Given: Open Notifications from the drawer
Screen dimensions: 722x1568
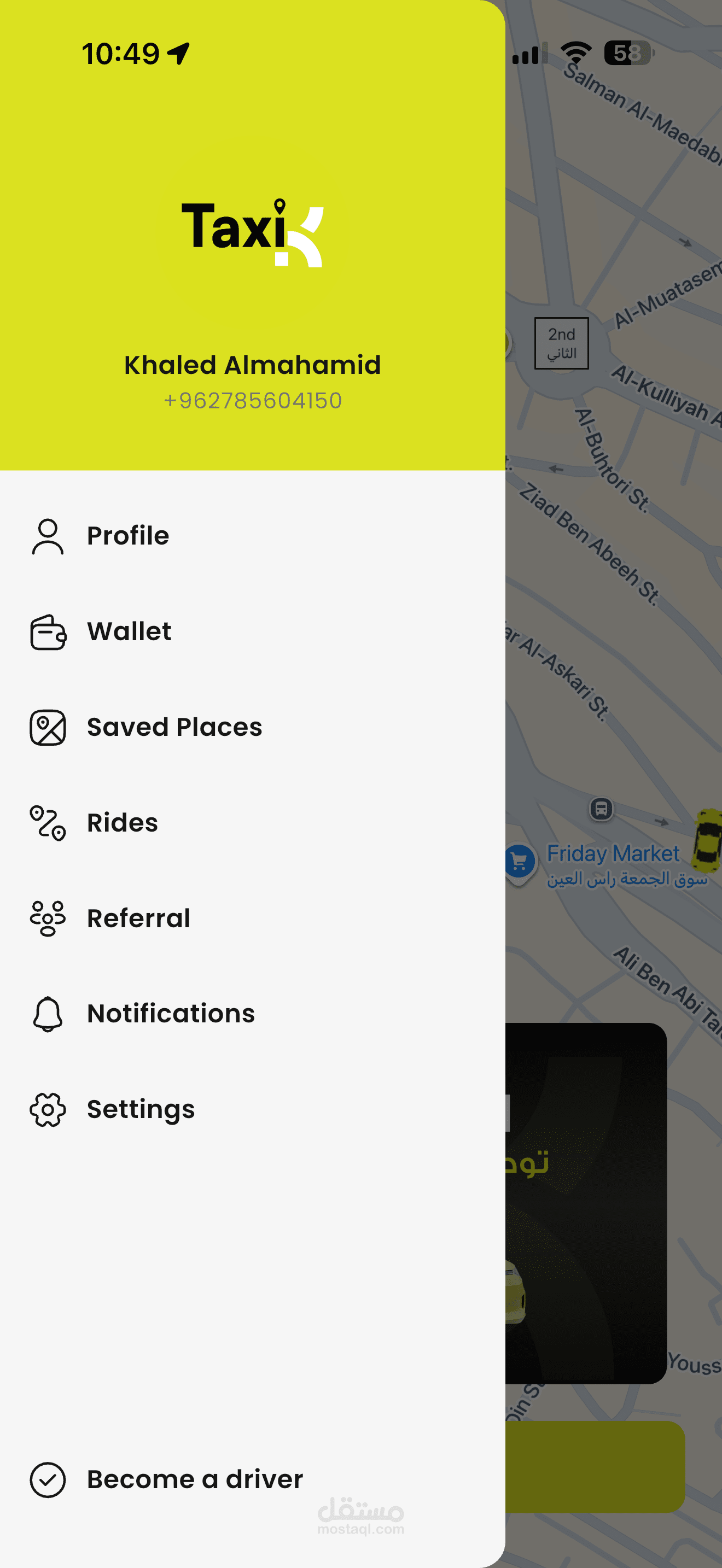Looking at the screenshot, I should [x=253, y=1014].
